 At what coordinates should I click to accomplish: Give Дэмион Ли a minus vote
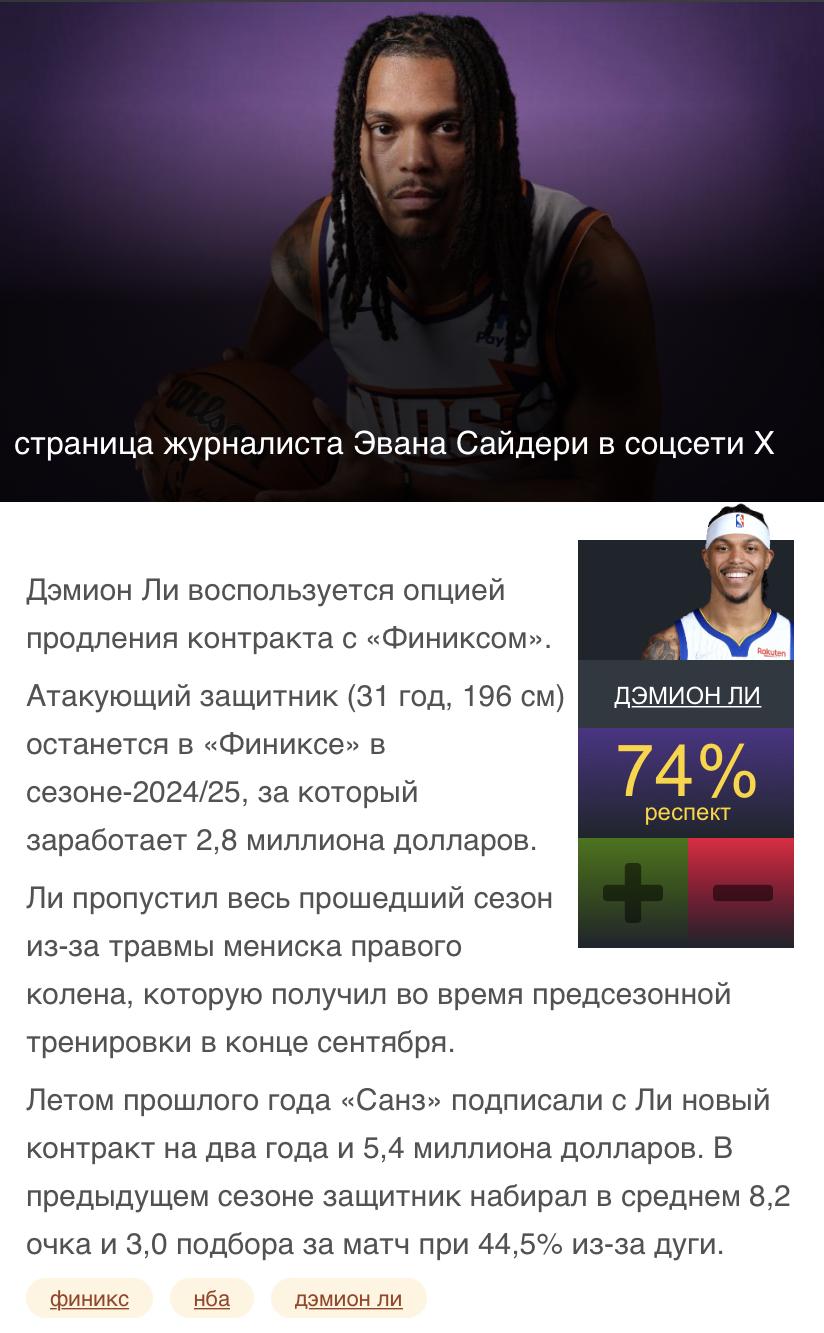[741, 892]
